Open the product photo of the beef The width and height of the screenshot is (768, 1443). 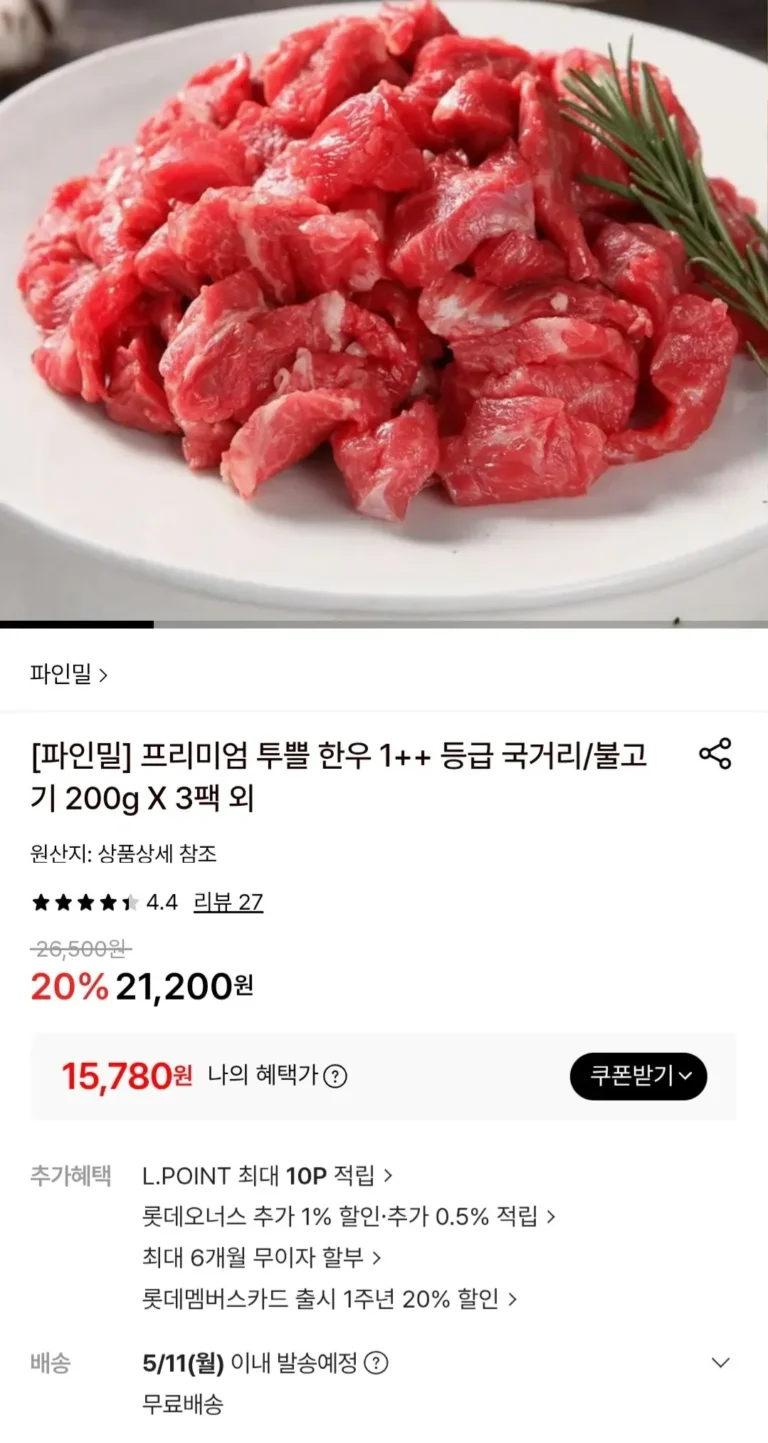[384, 311]
